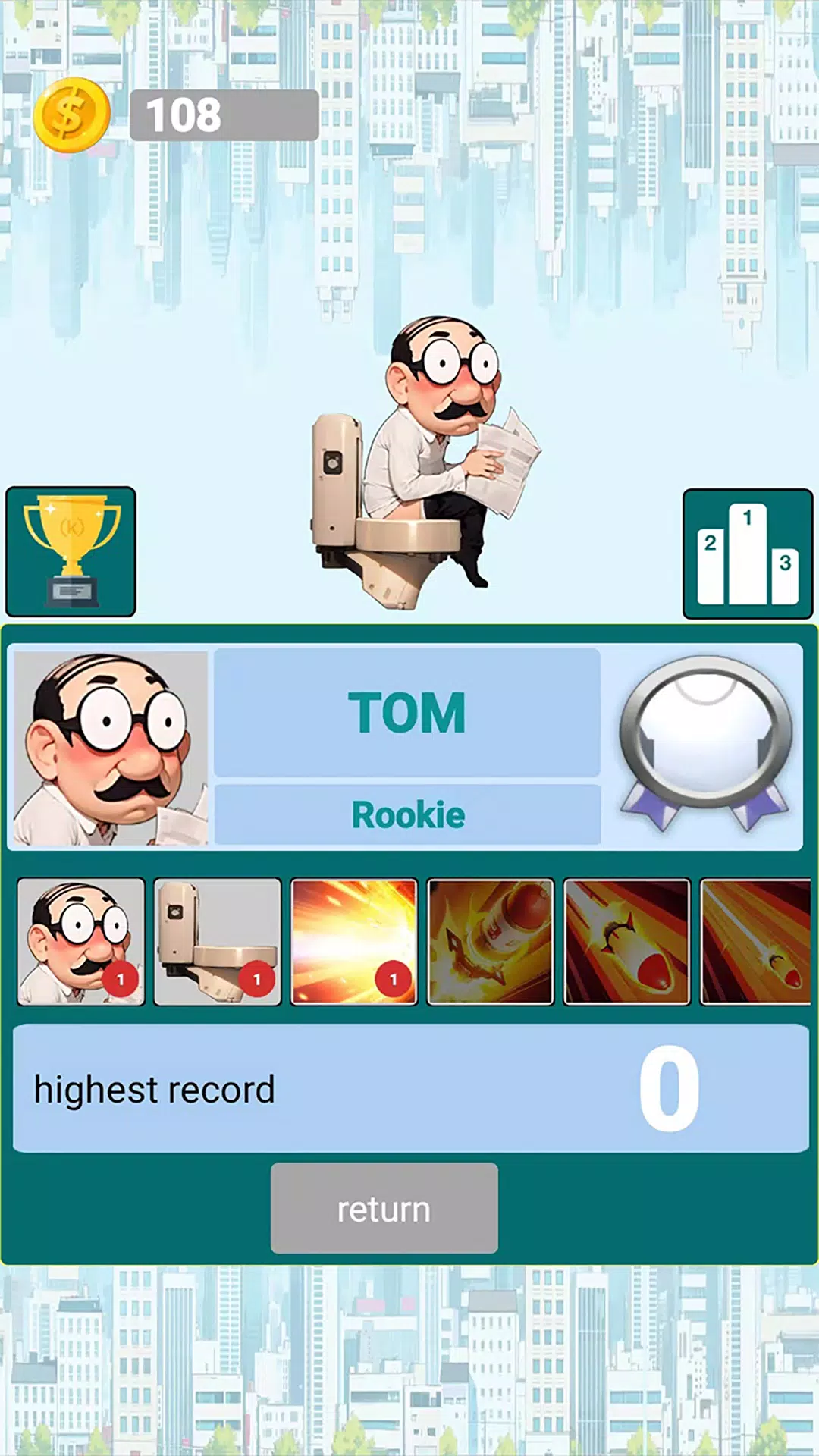Open the trophy achievements panel
Viewport: 819px width, 1456px height.
coord(72,551)
